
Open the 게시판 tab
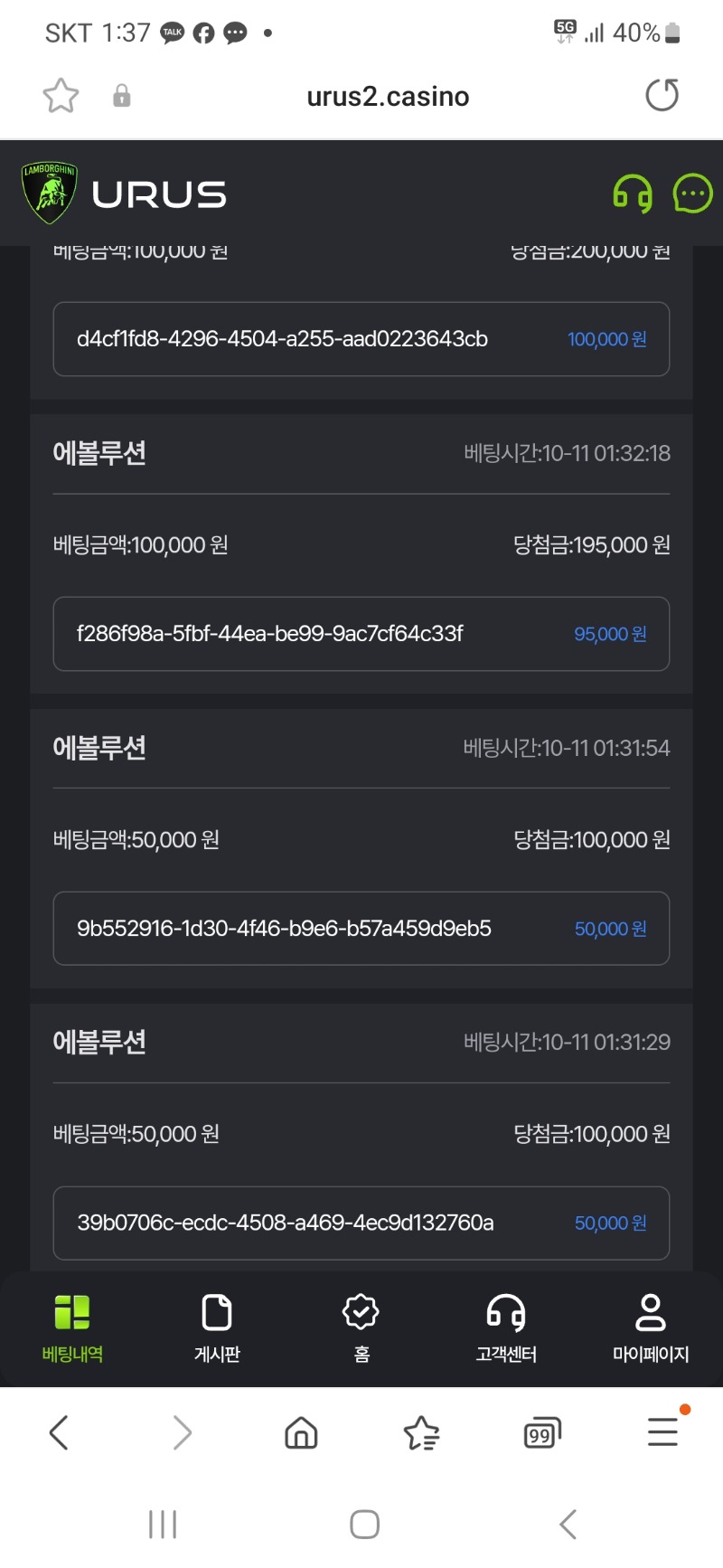[x=217, y=1328]
